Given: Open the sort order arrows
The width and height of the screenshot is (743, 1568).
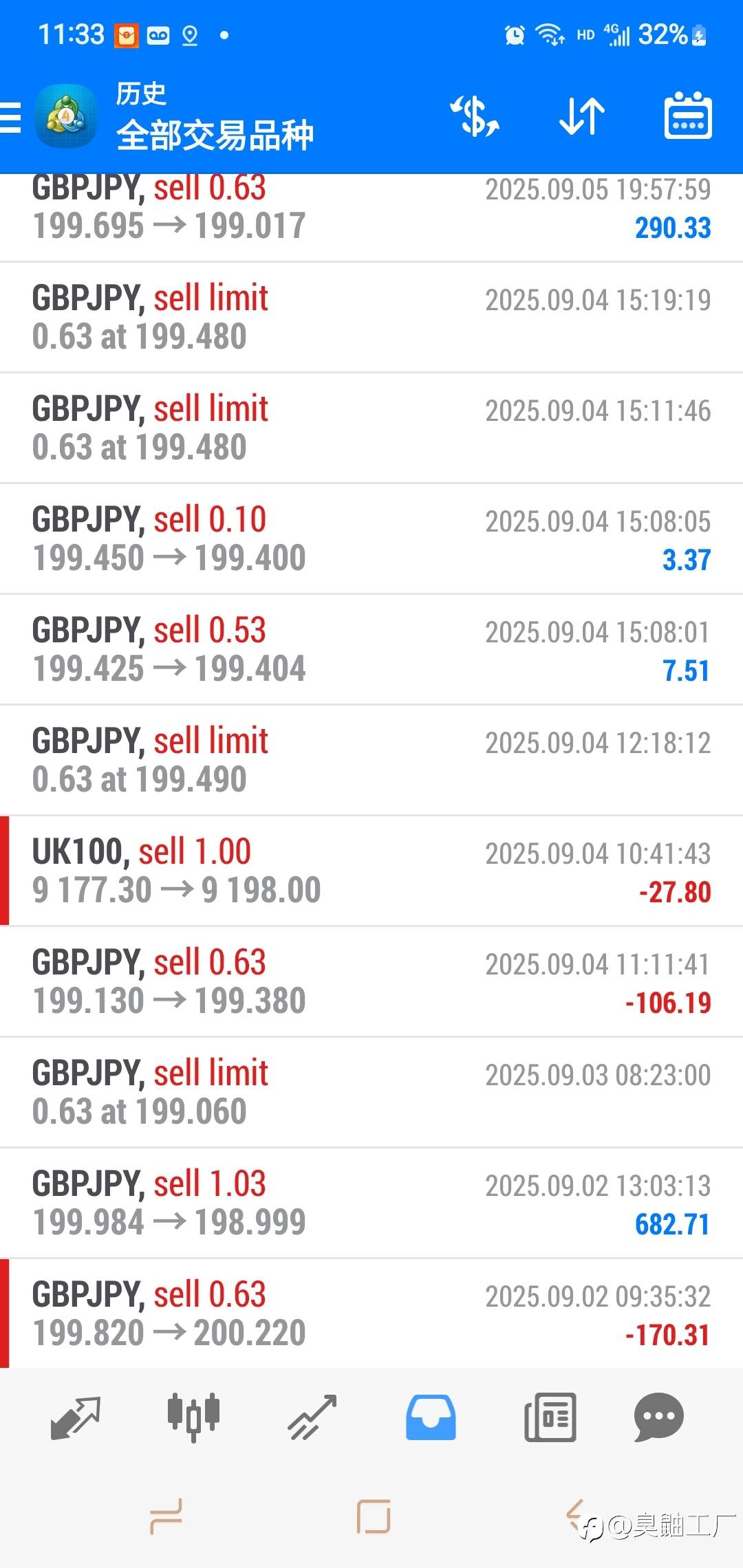Looking at the screenshot, I should pyautogui.click(x=581, y=116).
